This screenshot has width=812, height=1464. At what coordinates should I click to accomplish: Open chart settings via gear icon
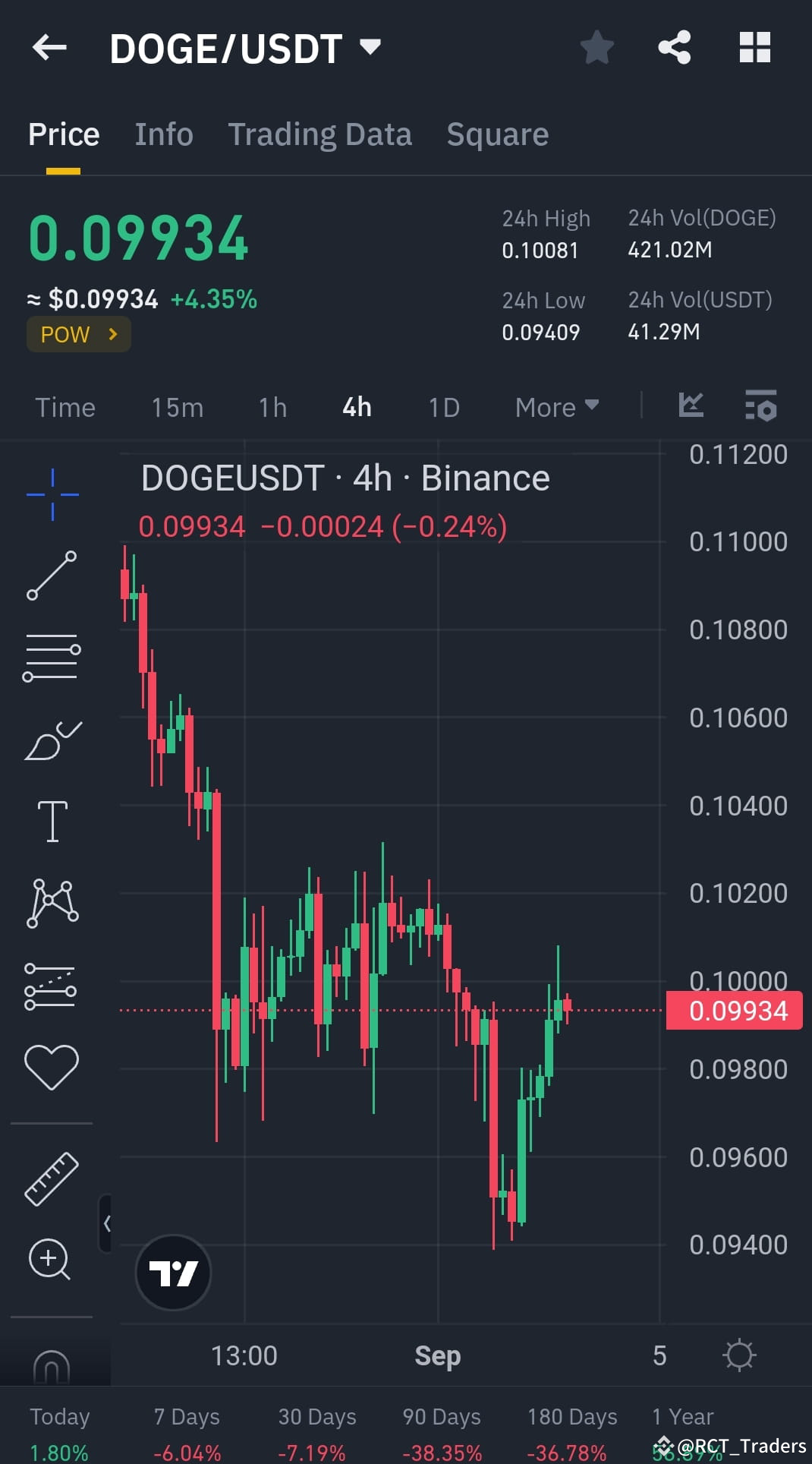click(x=740, y=1355)
